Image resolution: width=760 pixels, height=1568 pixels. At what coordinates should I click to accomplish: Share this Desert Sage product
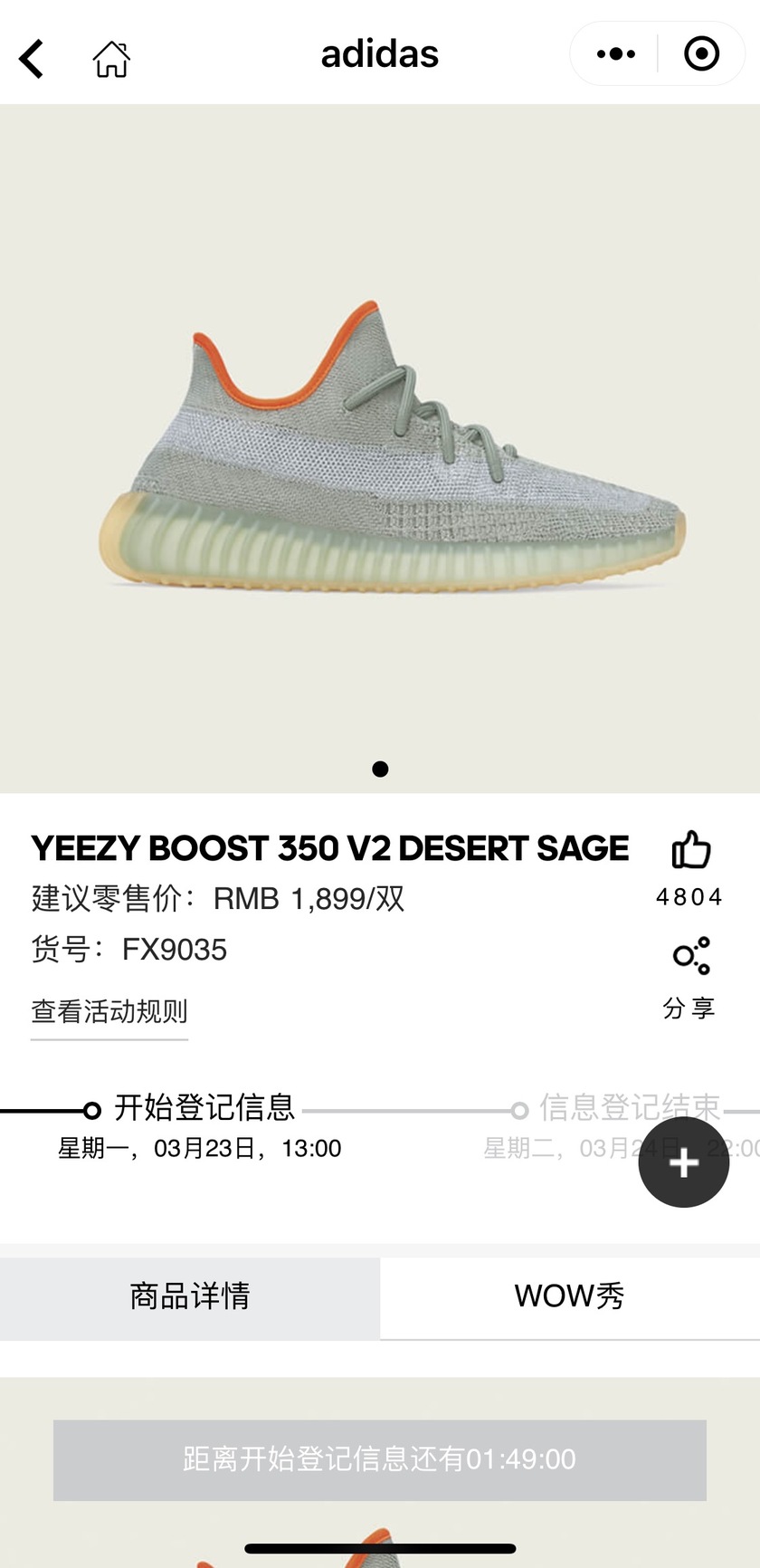(690, 958)
